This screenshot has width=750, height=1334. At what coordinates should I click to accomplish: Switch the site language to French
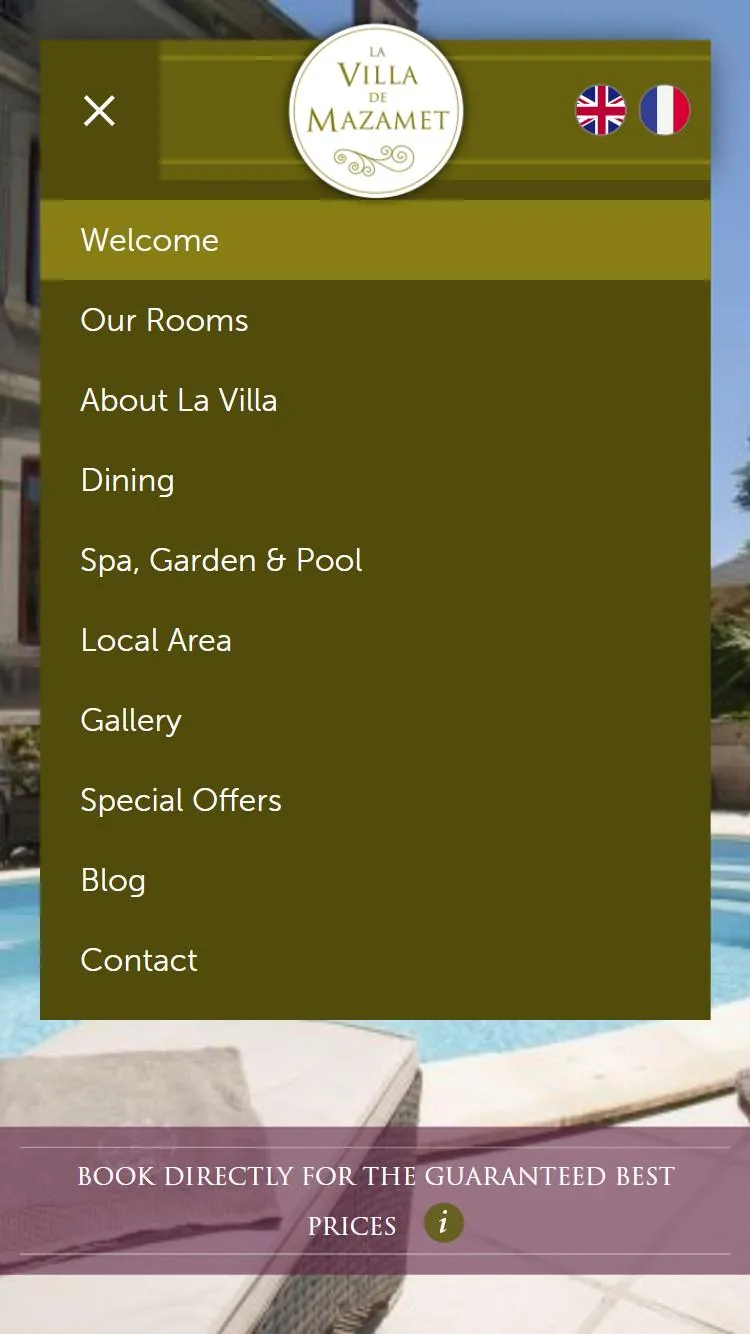(x=665, y=110)
